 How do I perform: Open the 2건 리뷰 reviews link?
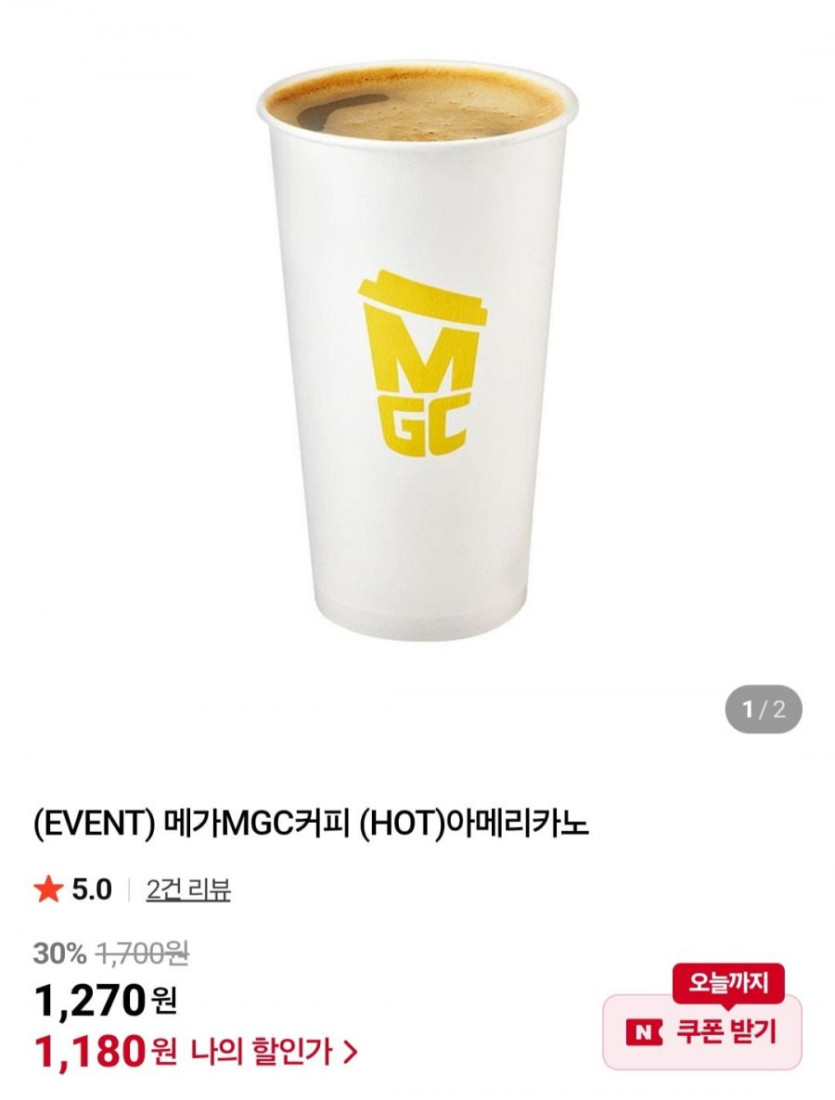[188, 889]
